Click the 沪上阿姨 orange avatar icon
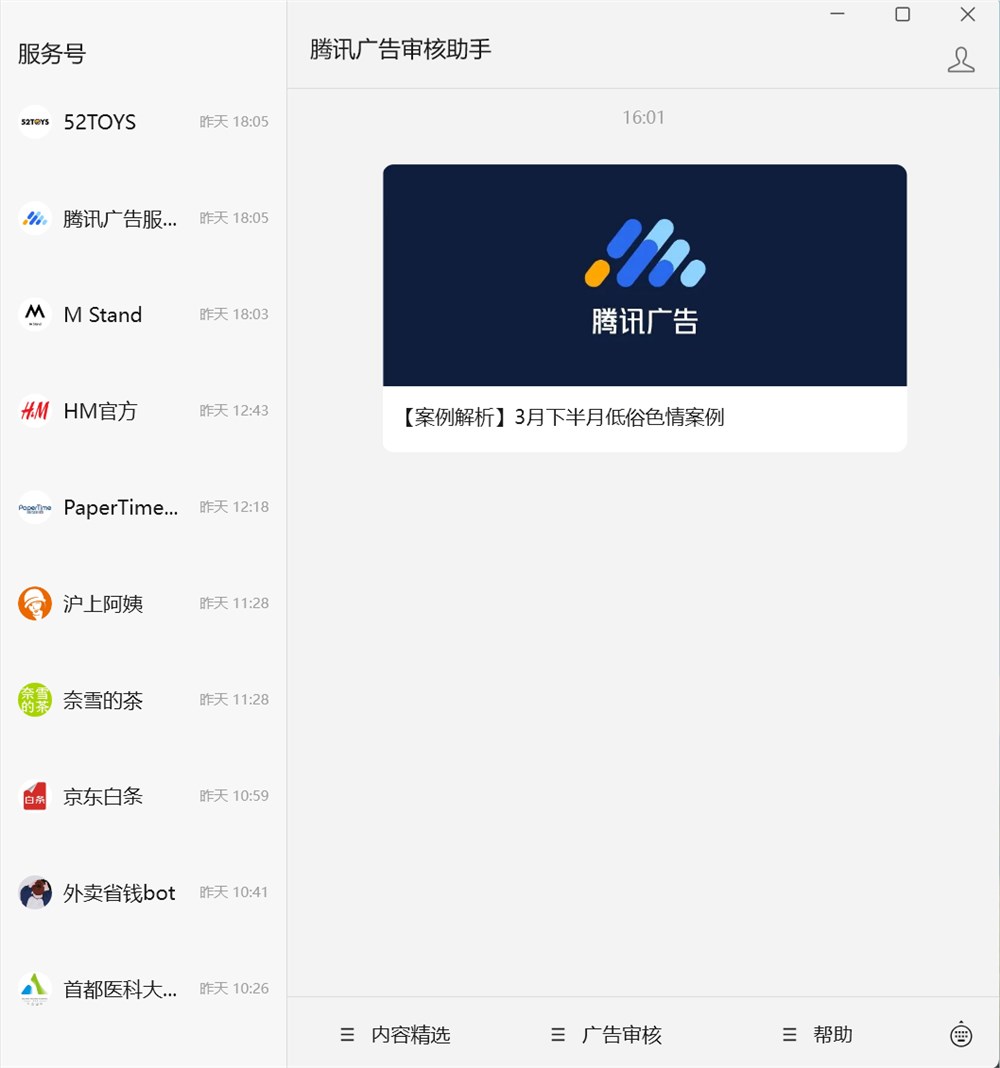 point(34,603)
